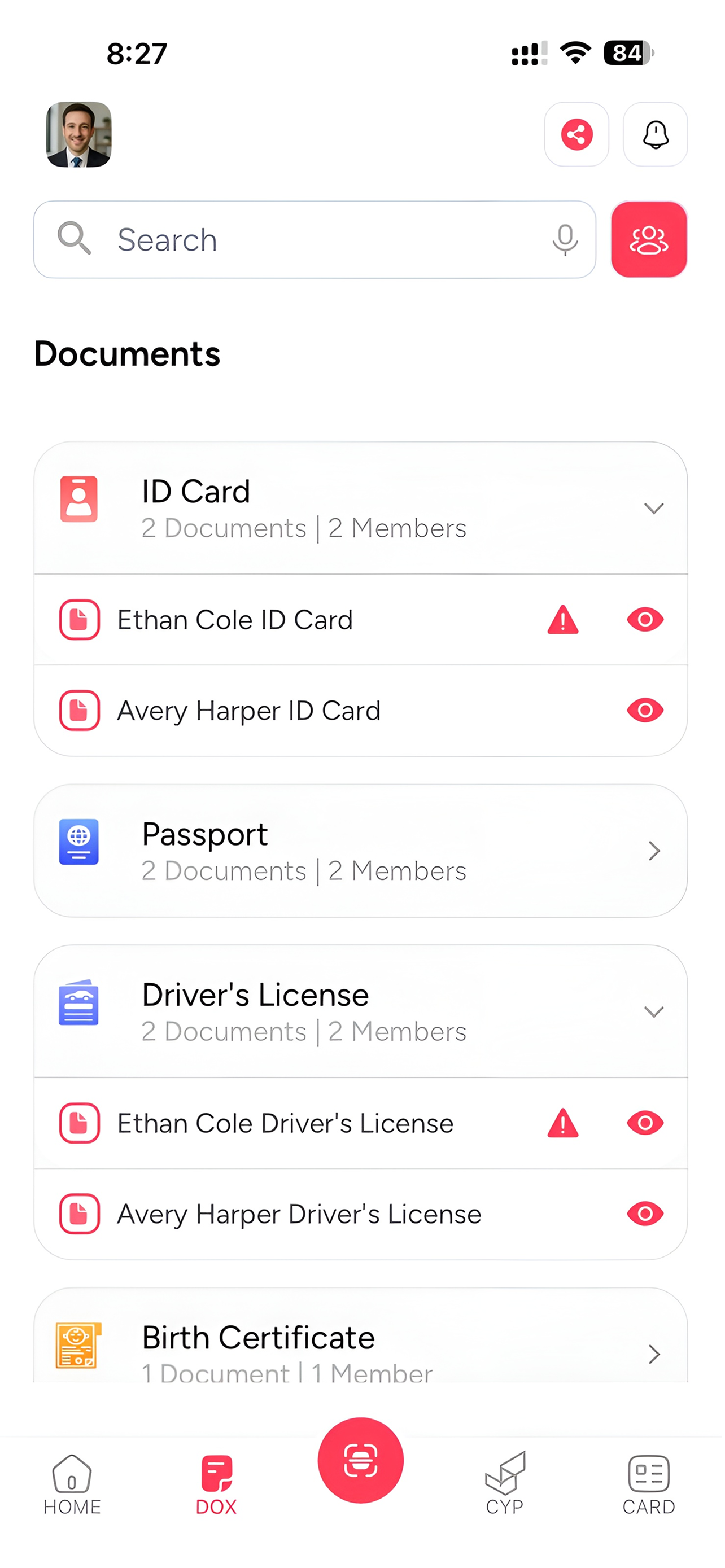Expand the Passport category
The height and width of the screenshot is (1568, 725).
pos(360,851)
